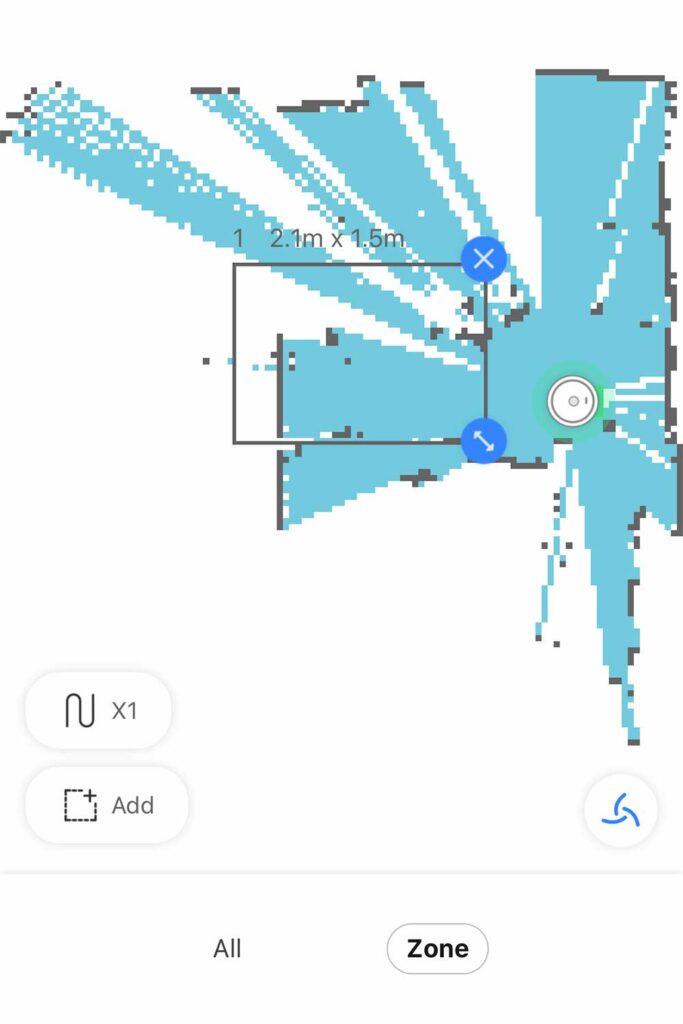Open the fan suction power settings

pyautogui.click(x=621, y=809)
